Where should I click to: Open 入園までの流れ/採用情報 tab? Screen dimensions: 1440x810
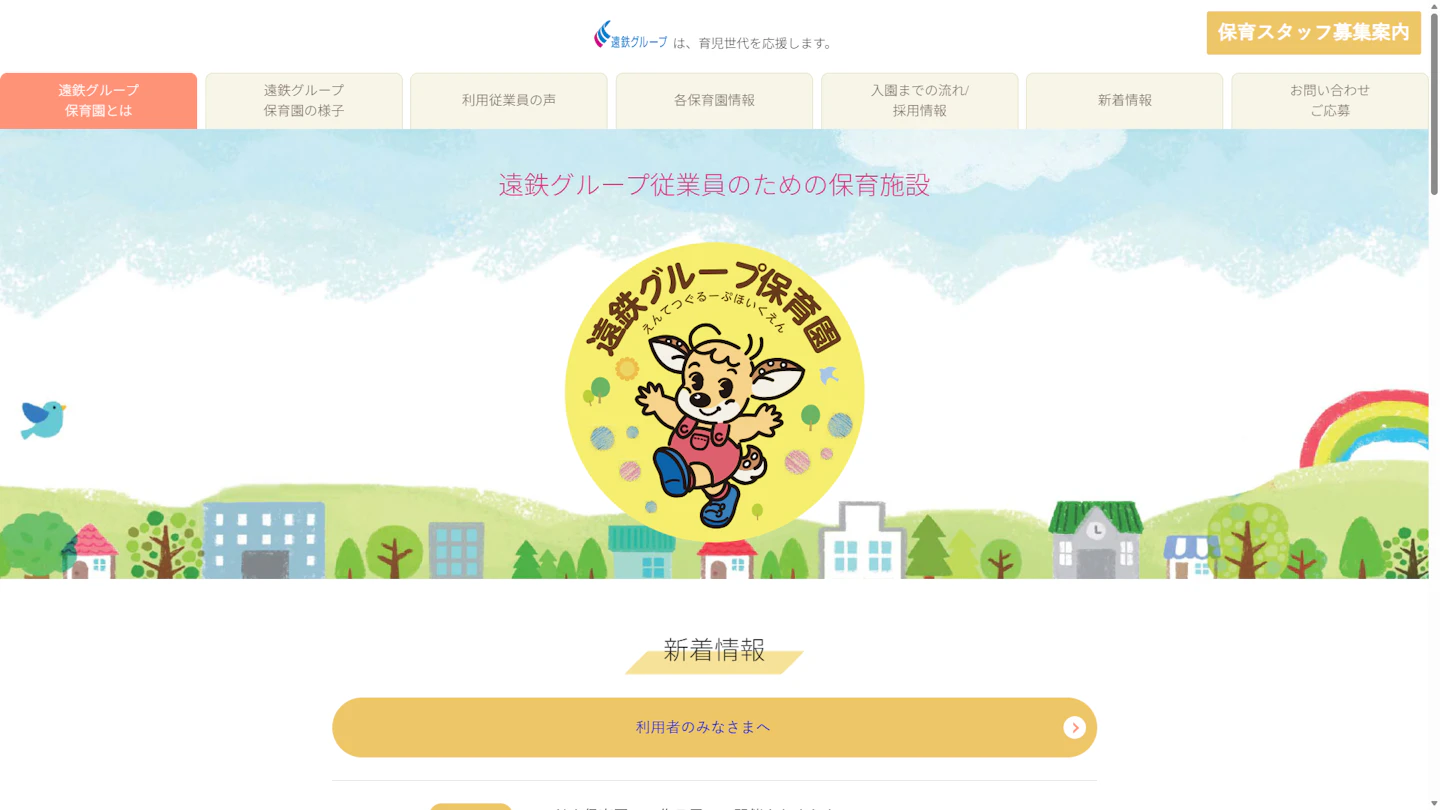(919, 100)
